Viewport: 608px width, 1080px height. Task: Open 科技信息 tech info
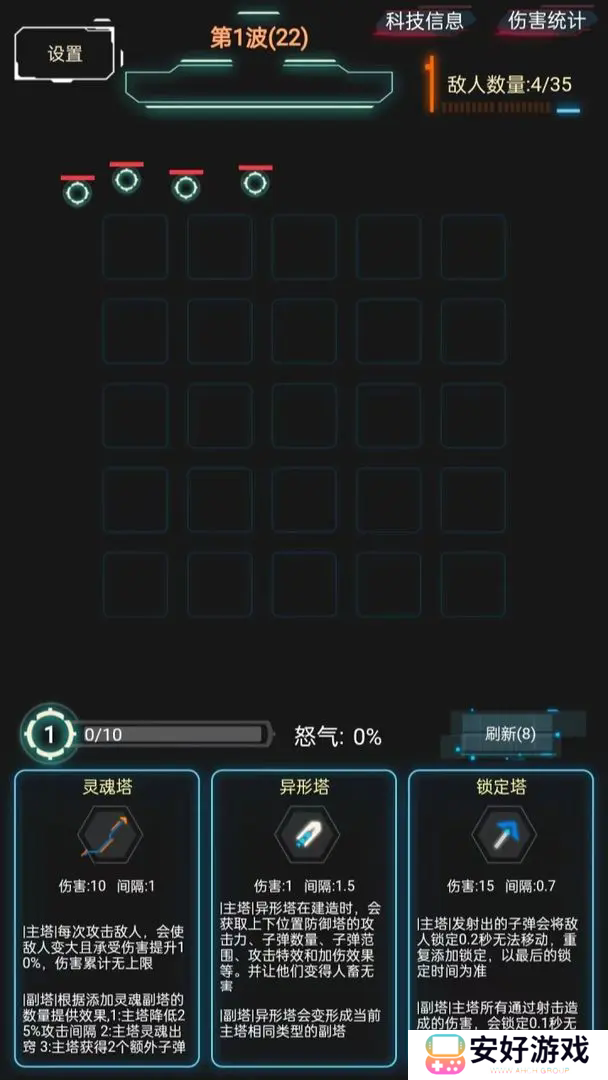click(x=425, y=21)
